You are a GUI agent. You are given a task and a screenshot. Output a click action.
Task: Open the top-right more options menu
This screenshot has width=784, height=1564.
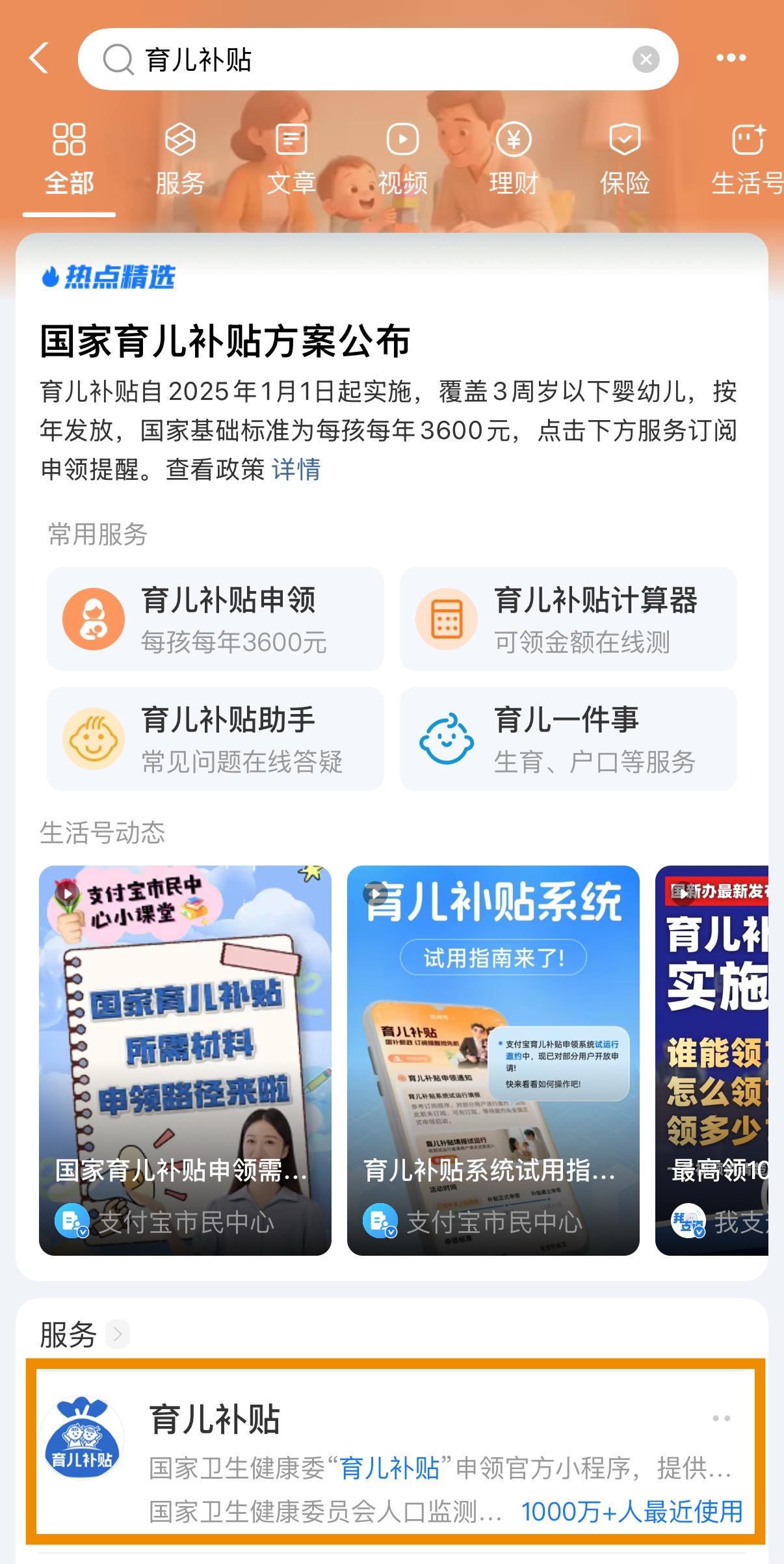point(731,59)
